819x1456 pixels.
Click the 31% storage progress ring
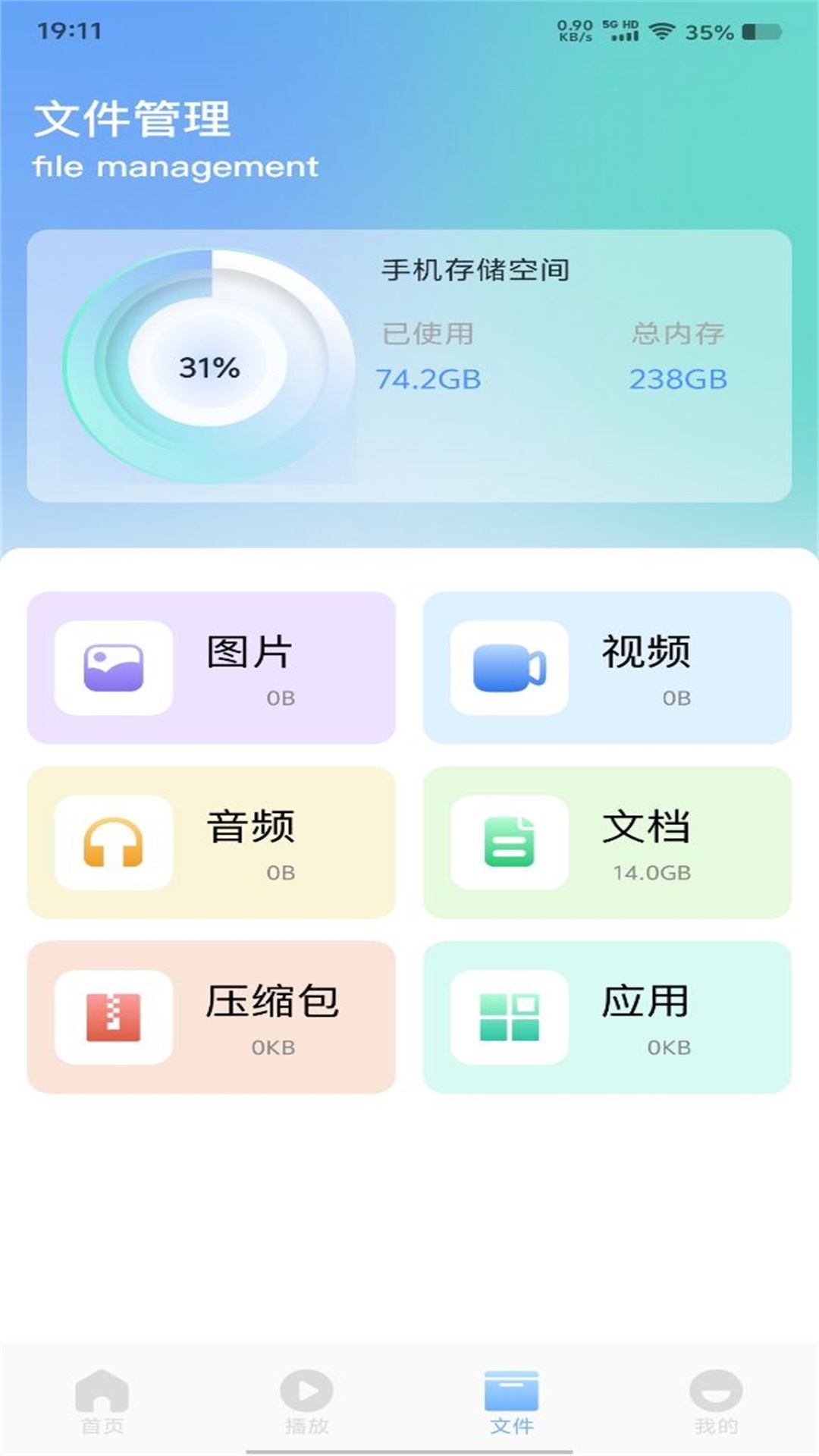click(x=207, y=368)
